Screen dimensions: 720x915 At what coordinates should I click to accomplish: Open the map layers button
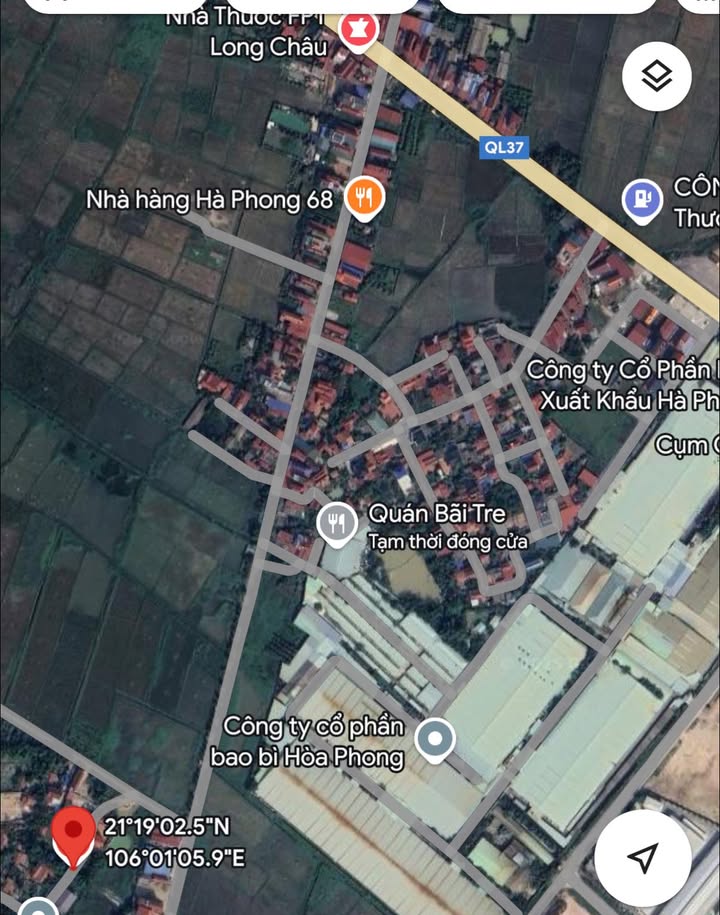(x=657, y=76)
